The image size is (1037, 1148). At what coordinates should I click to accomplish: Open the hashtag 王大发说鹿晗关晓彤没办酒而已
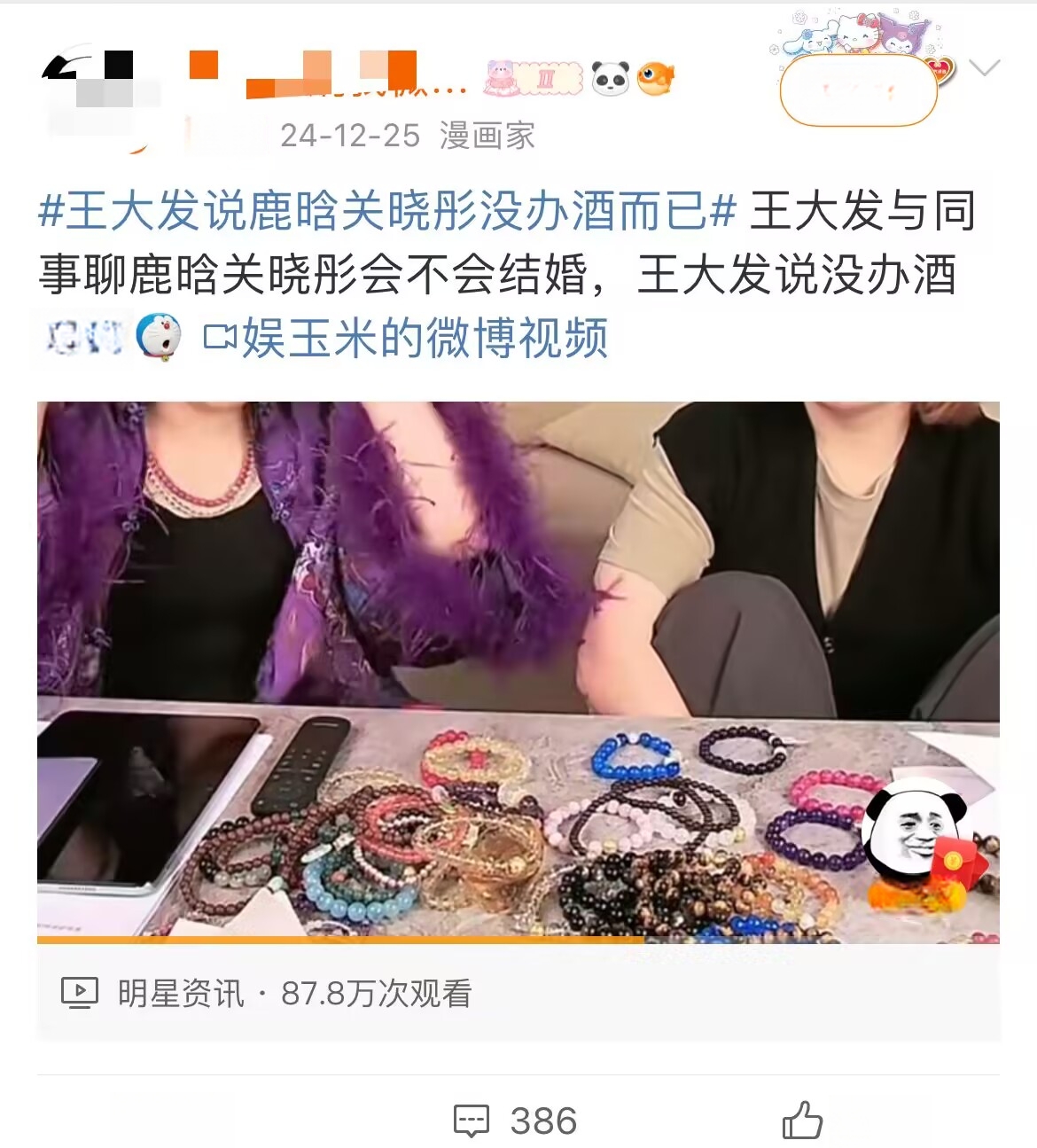387,213
